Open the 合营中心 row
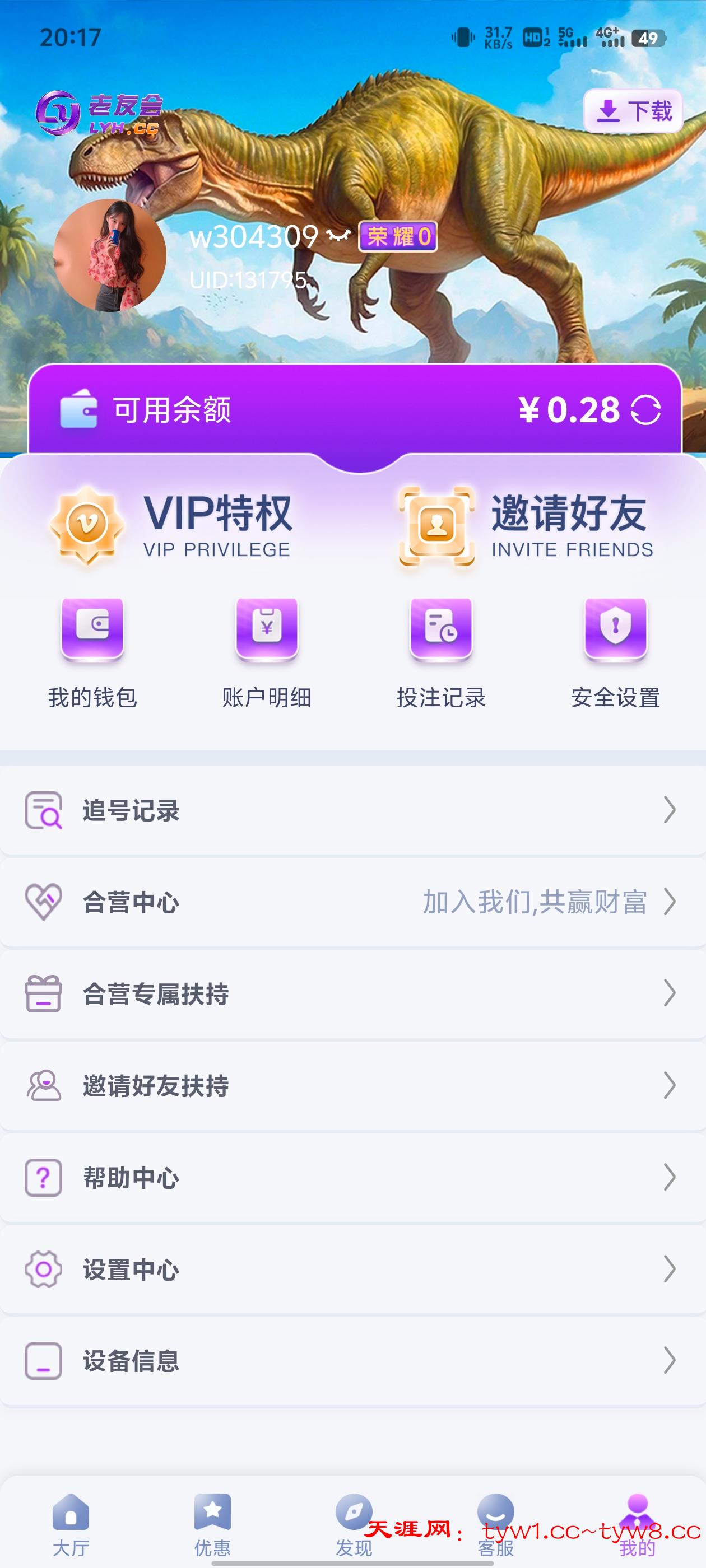Viewport: 706px width, 1568px height. [x=352, y=902]
